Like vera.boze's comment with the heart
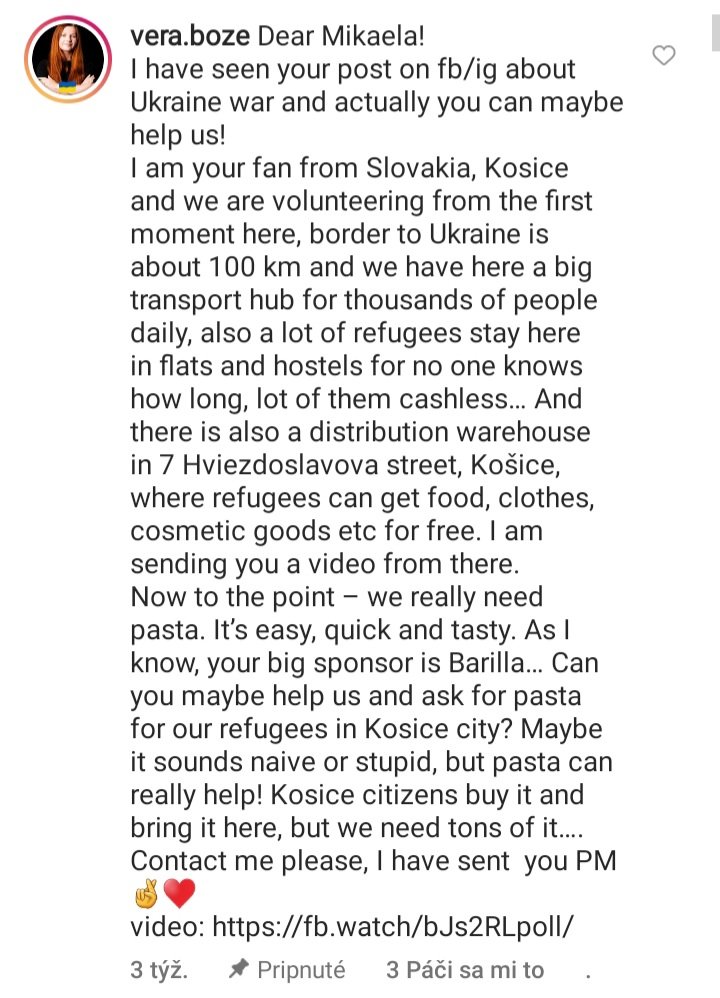The image size is (720, 998). click(x=664, y=56)
